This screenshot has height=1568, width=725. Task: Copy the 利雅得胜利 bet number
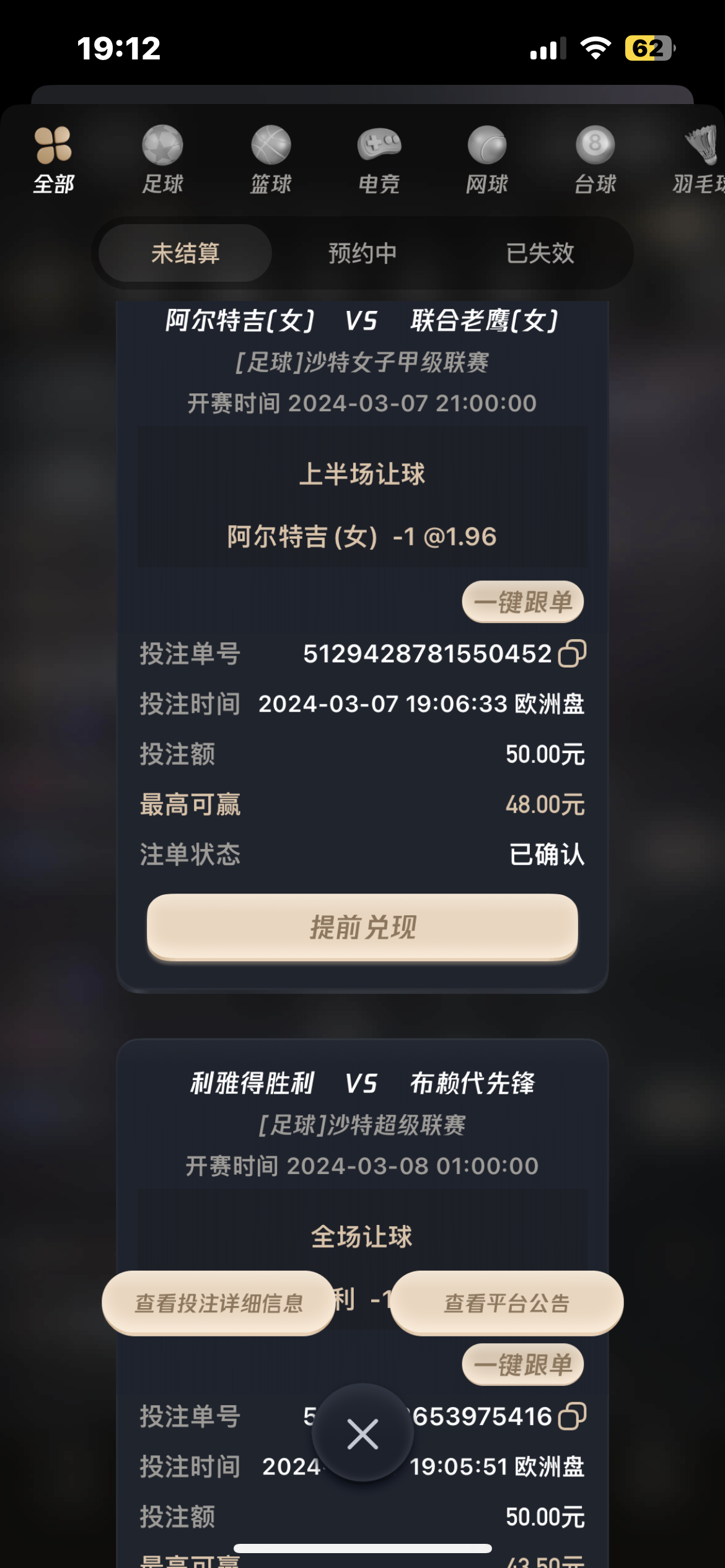coord(572,1416)
